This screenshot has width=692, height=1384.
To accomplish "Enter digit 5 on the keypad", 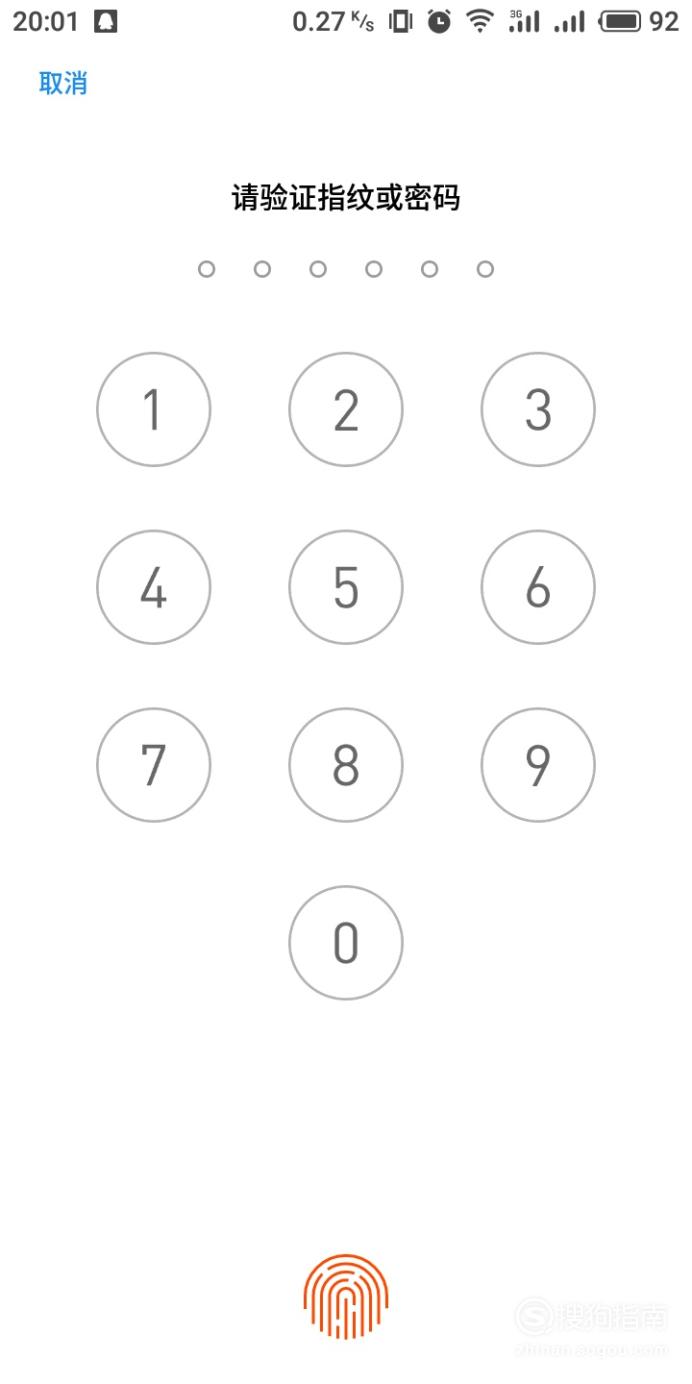I will click(x=346, y=587).
